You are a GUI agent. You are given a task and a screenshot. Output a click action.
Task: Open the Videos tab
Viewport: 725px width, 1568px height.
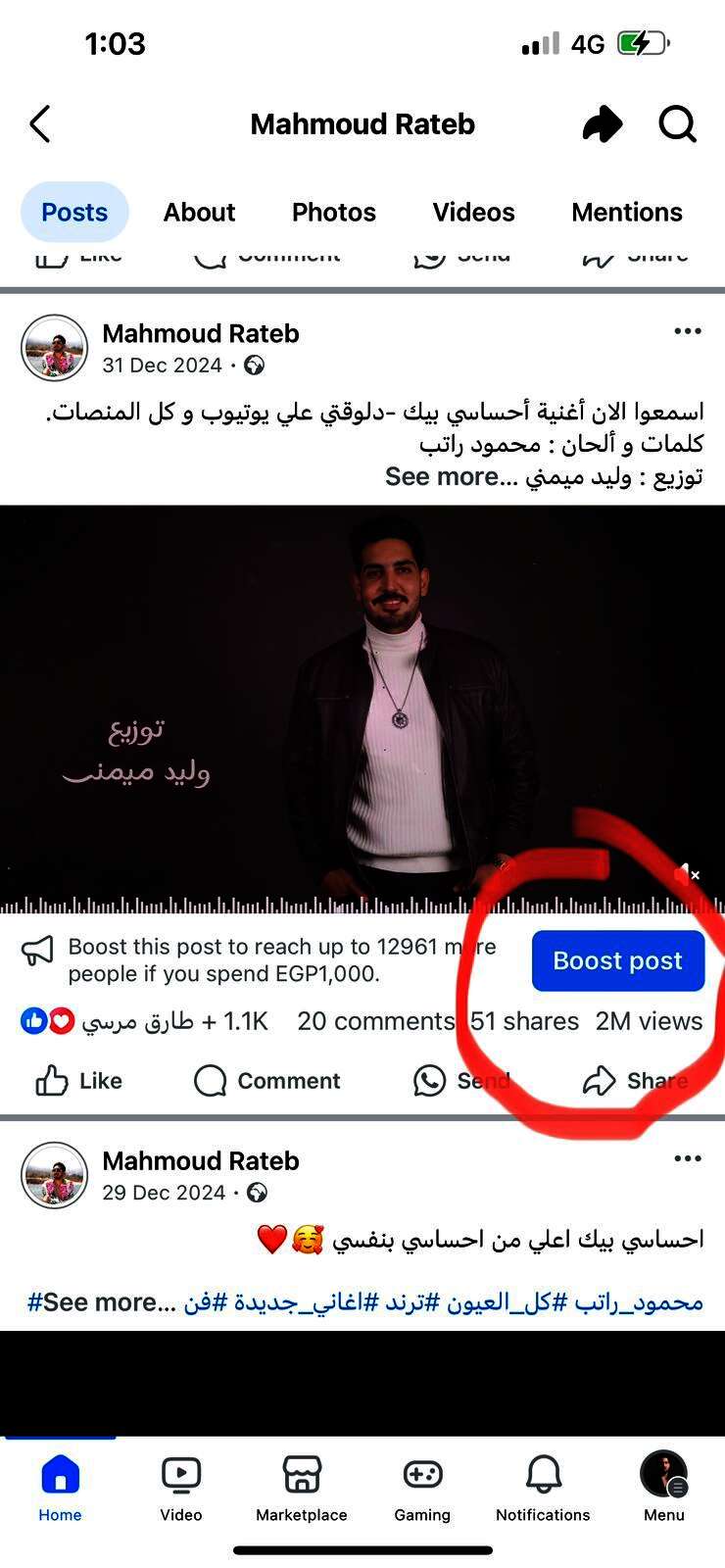(473, 212)
